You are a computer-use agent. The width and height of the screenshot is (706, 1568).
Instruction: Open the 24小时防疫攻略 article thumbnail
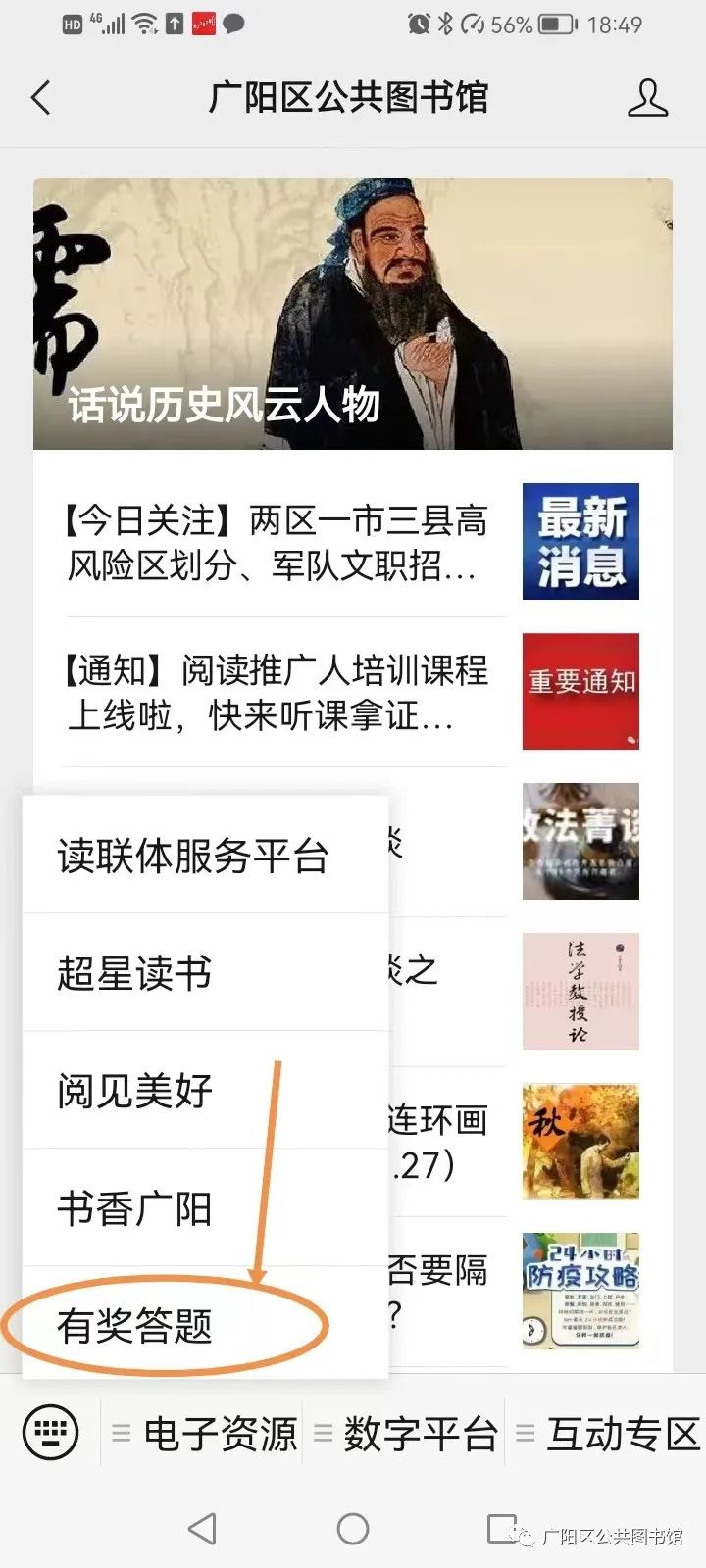(x=580, y=1290)
